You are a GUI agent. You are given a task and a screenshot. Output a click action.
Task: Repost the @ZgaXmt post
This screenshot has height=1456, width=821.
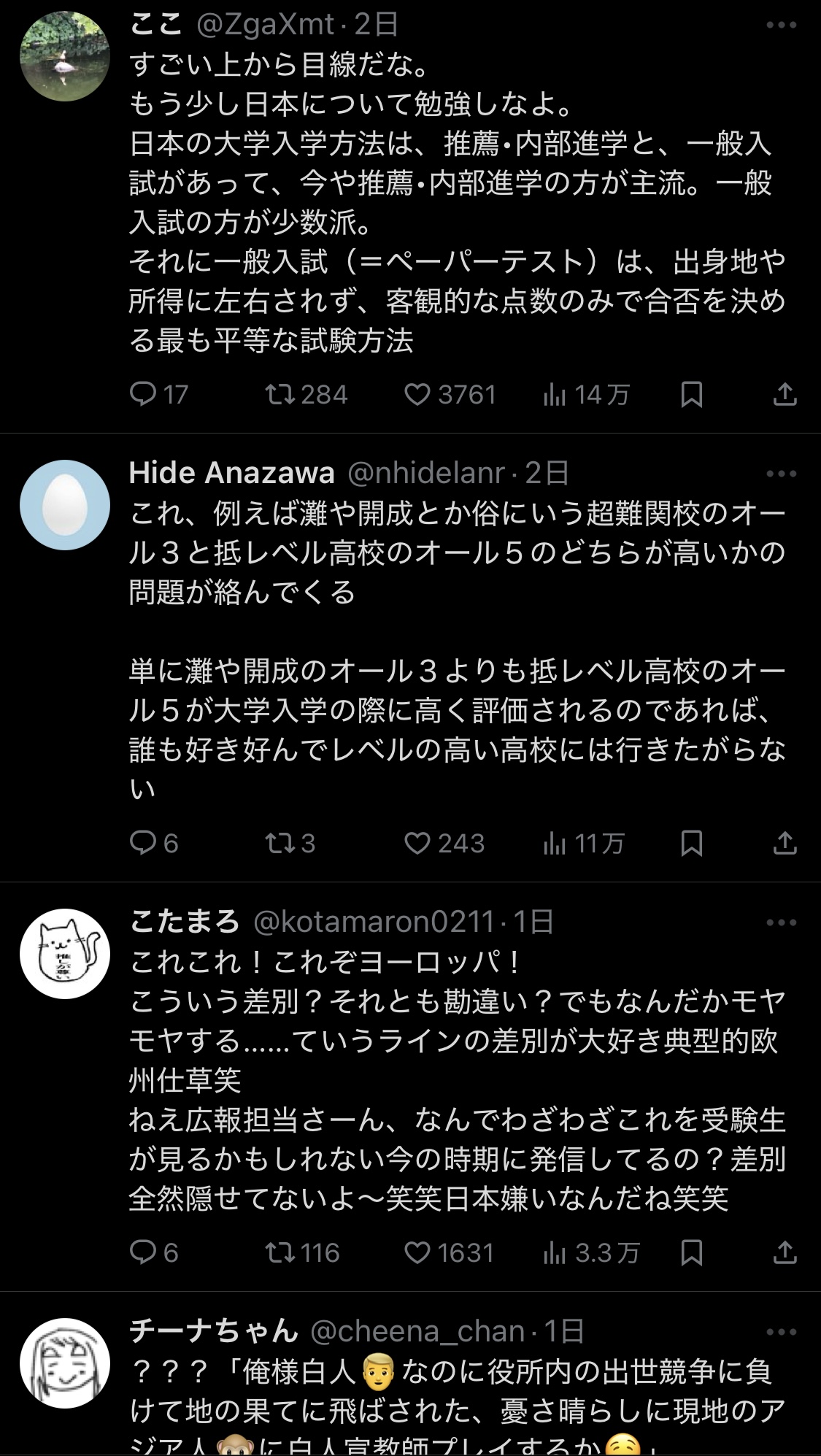[280, 395]
